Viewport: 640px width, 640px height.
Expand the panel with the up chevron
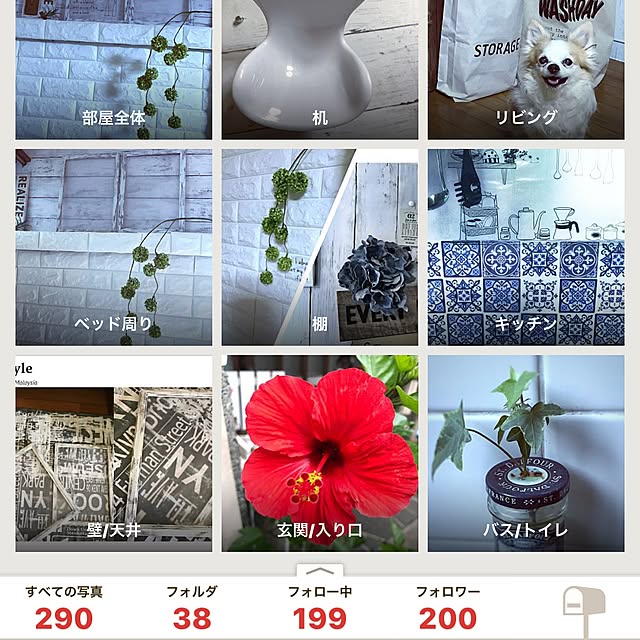click(x=320, y=571)
